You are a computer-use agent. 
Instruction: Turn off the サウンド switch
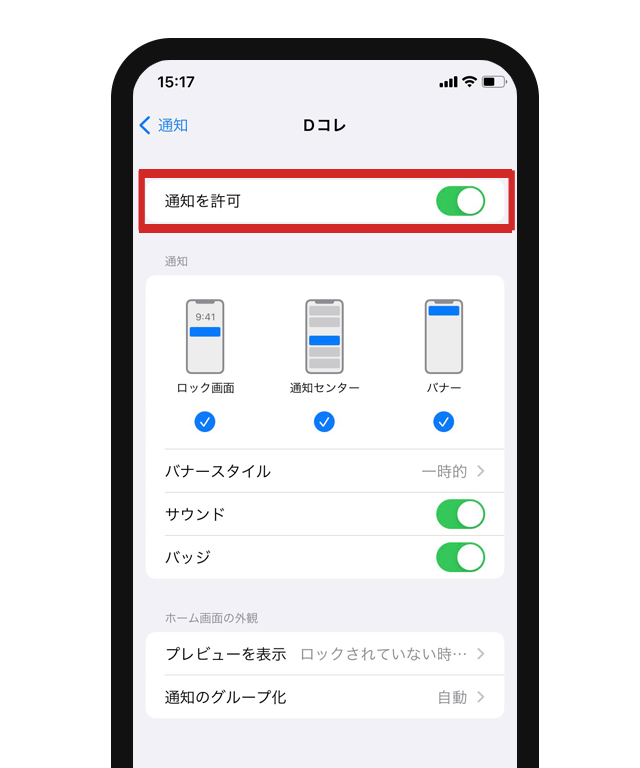[x=460, y=514]
